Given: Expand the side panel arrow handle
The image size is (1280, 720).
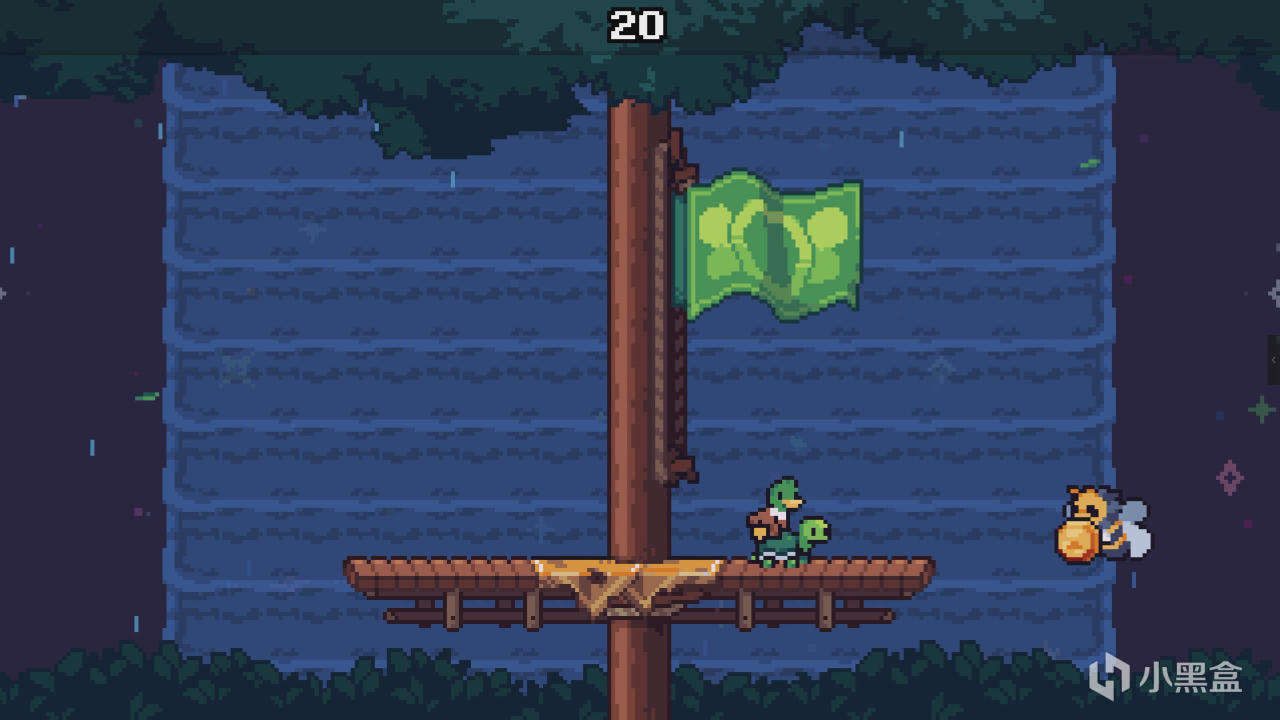Looking at the screenshot, I should coord(1273,360).
